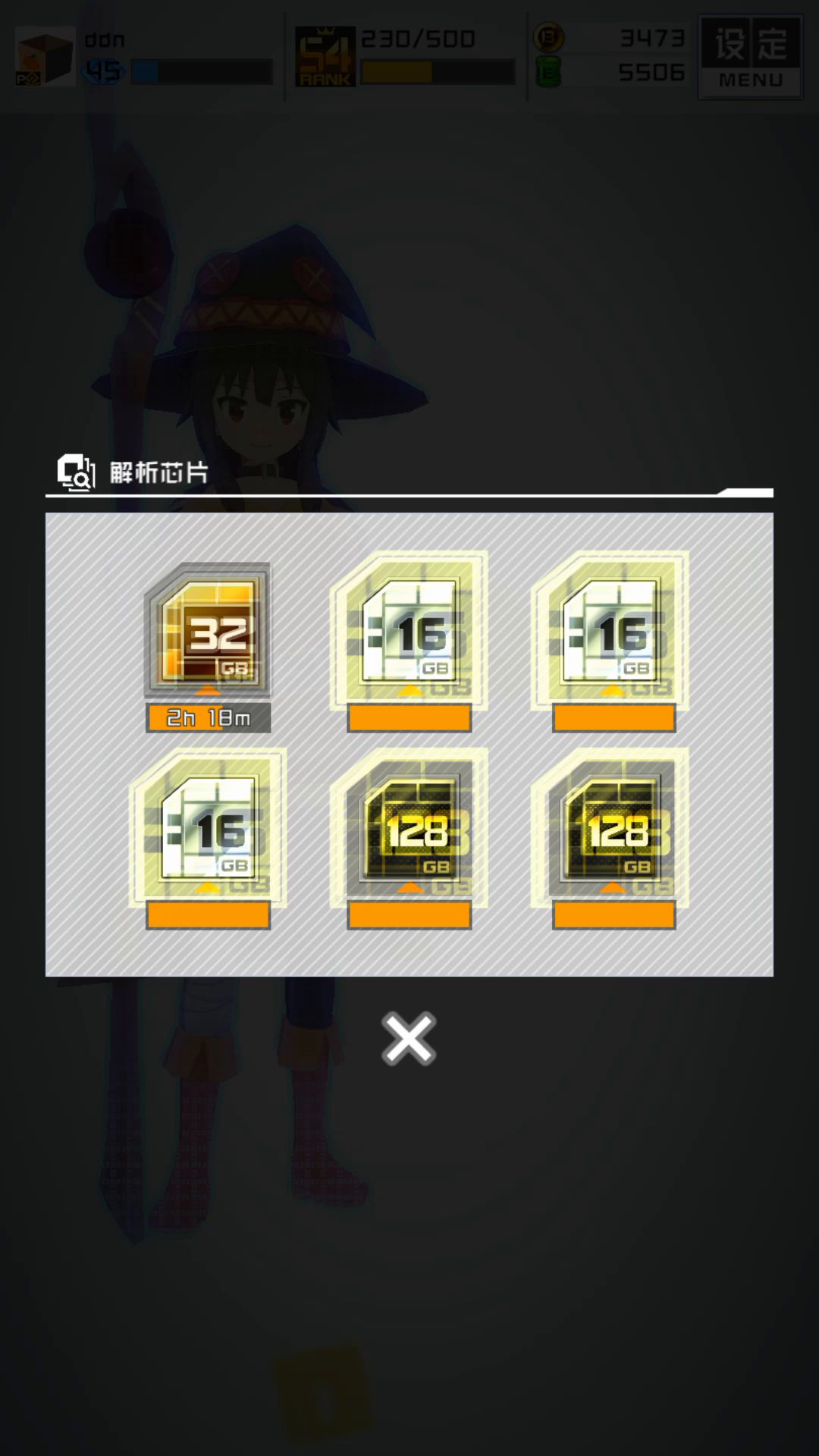Close the chip analysis dialog
819x1456 pixels.
[409, 1038]
